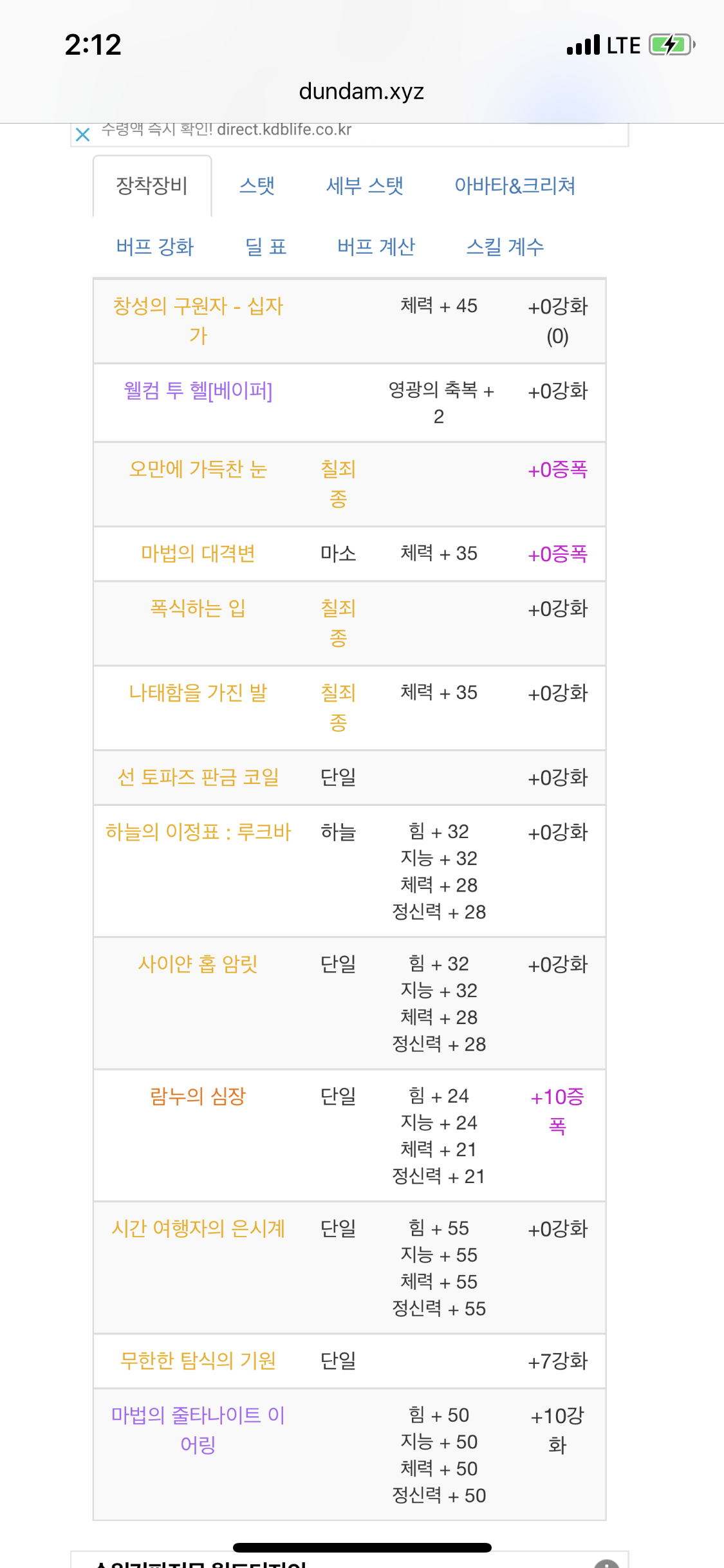Switch to the 스킬 계수 tab
724x1568 pixels.
505,247
